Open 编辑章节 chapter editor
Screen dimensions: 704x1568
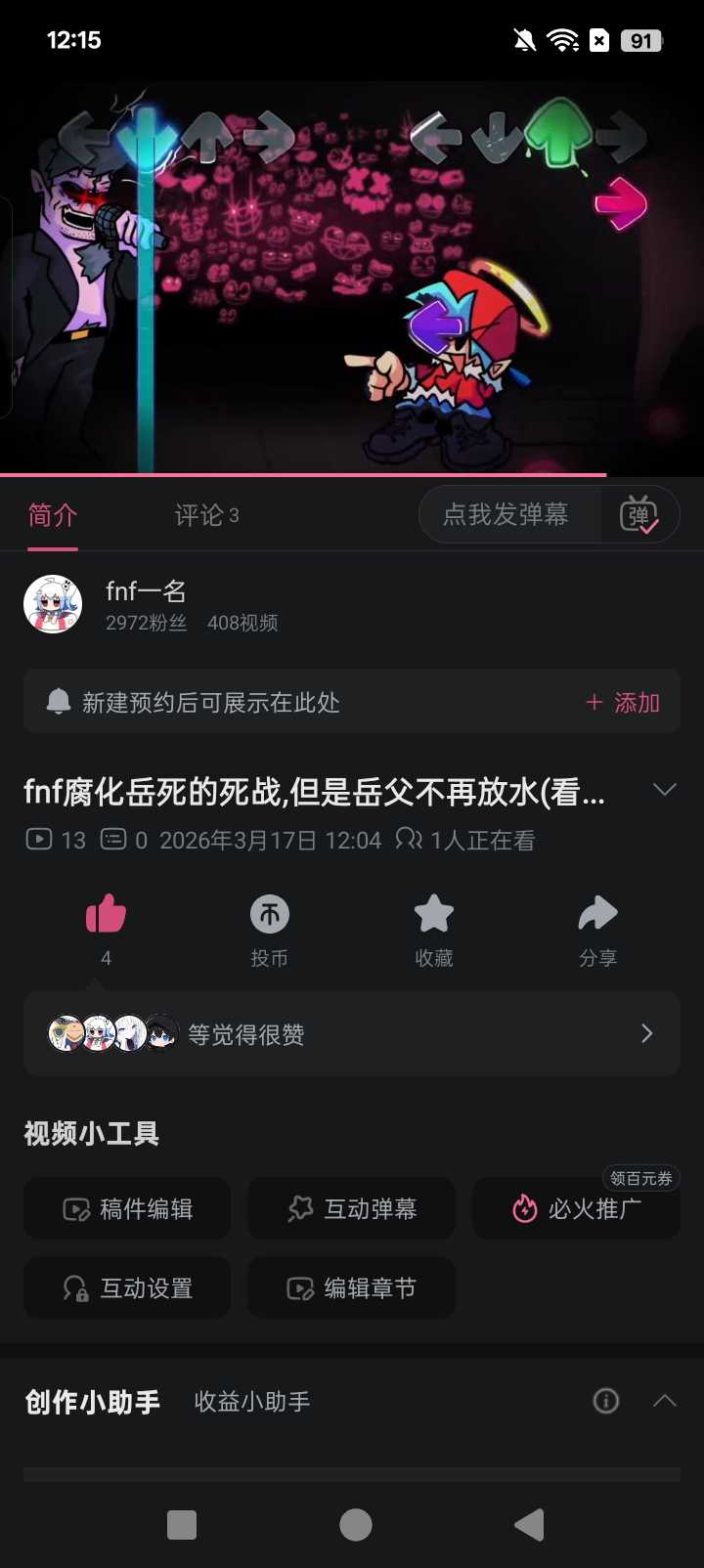point(352,1288)
